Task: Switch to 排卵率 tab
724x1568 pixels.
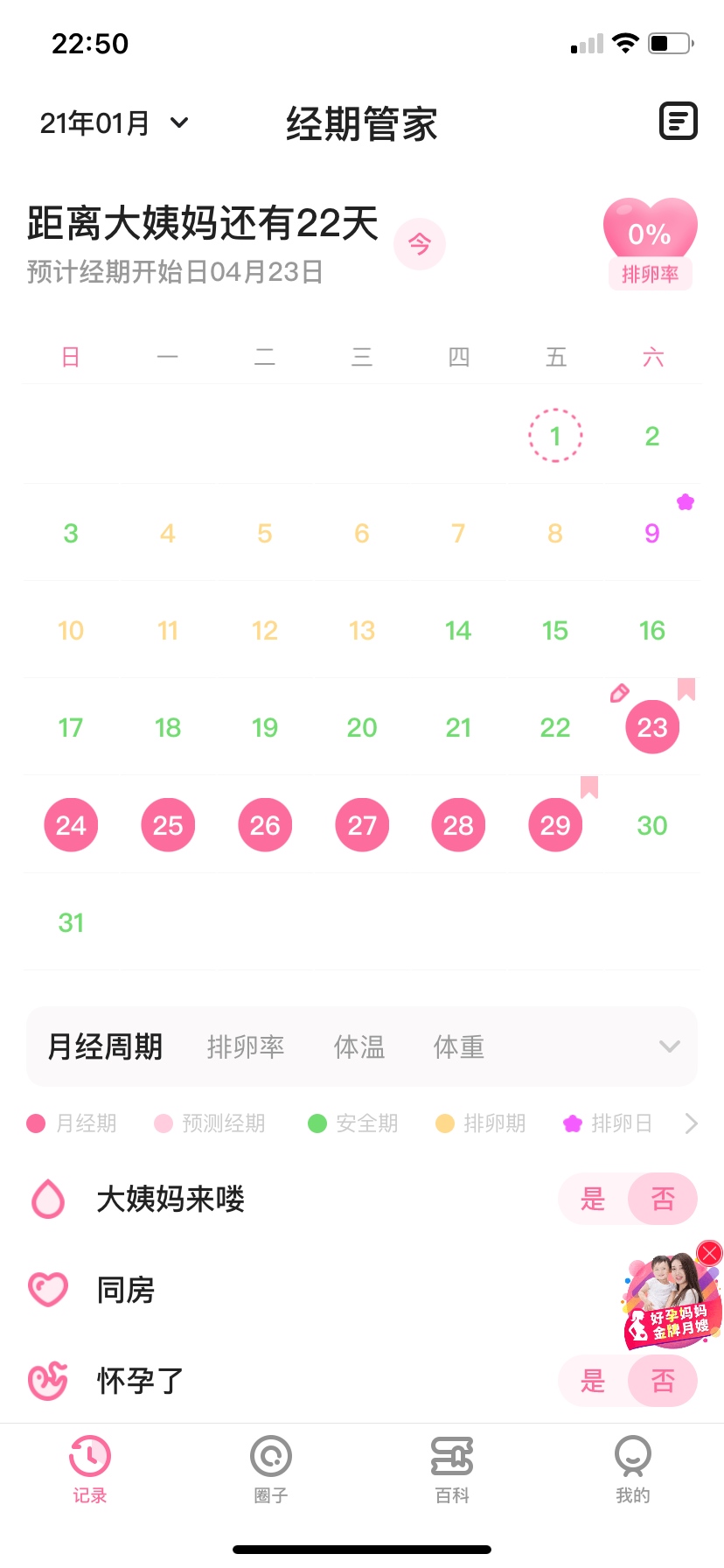Action: (x=246, y=1046)
